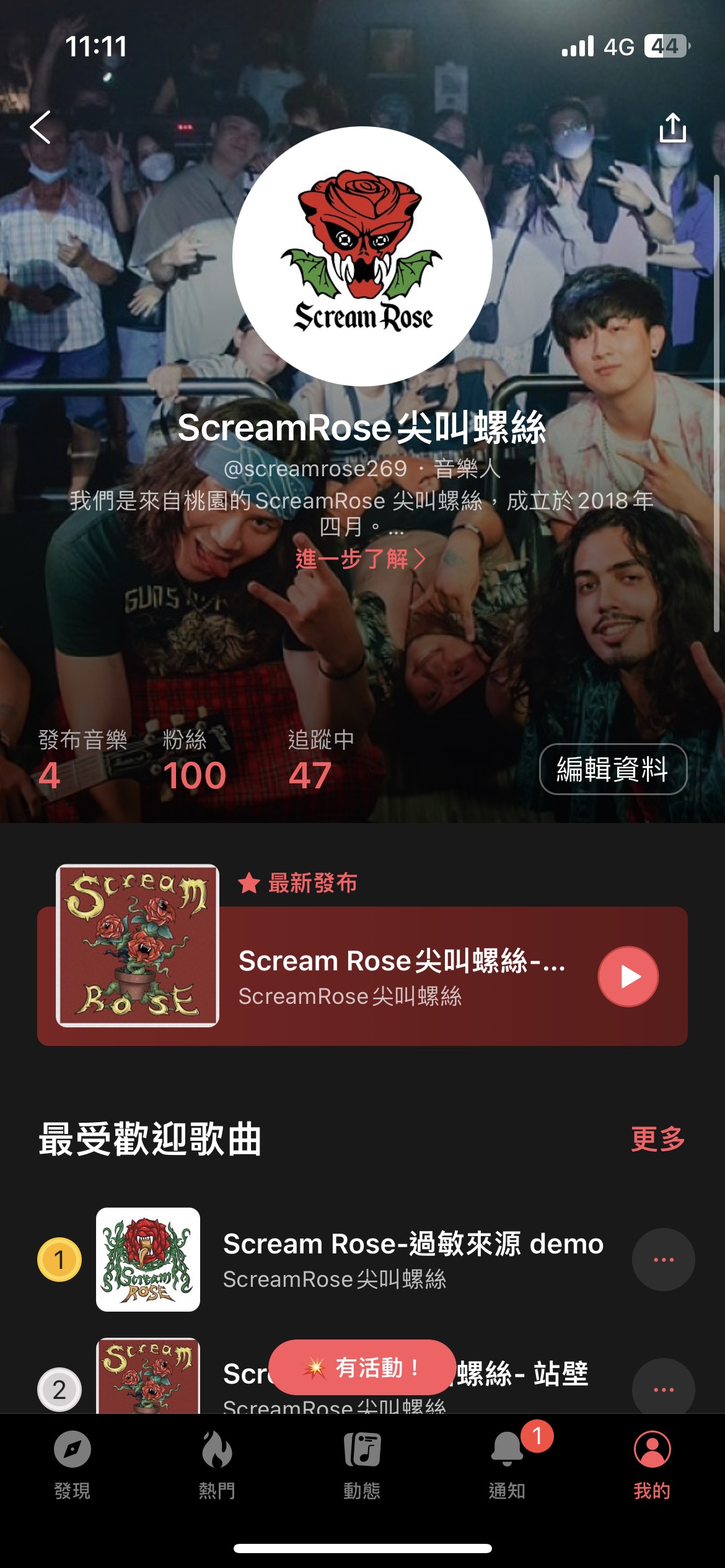Go back using the top-left arrow

[x=41, y=128]
